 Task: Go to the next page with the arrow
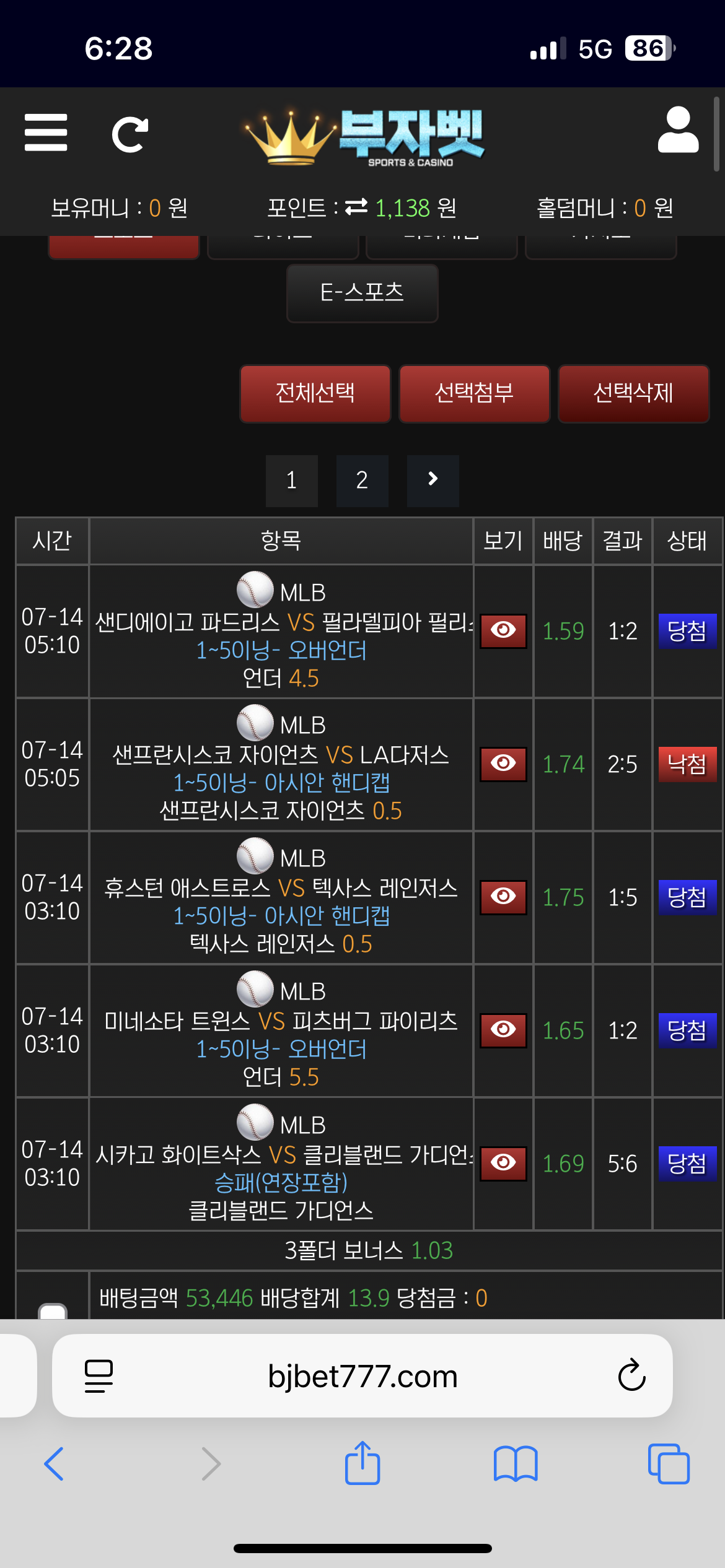pyautogui.click(x=433, y=481)
